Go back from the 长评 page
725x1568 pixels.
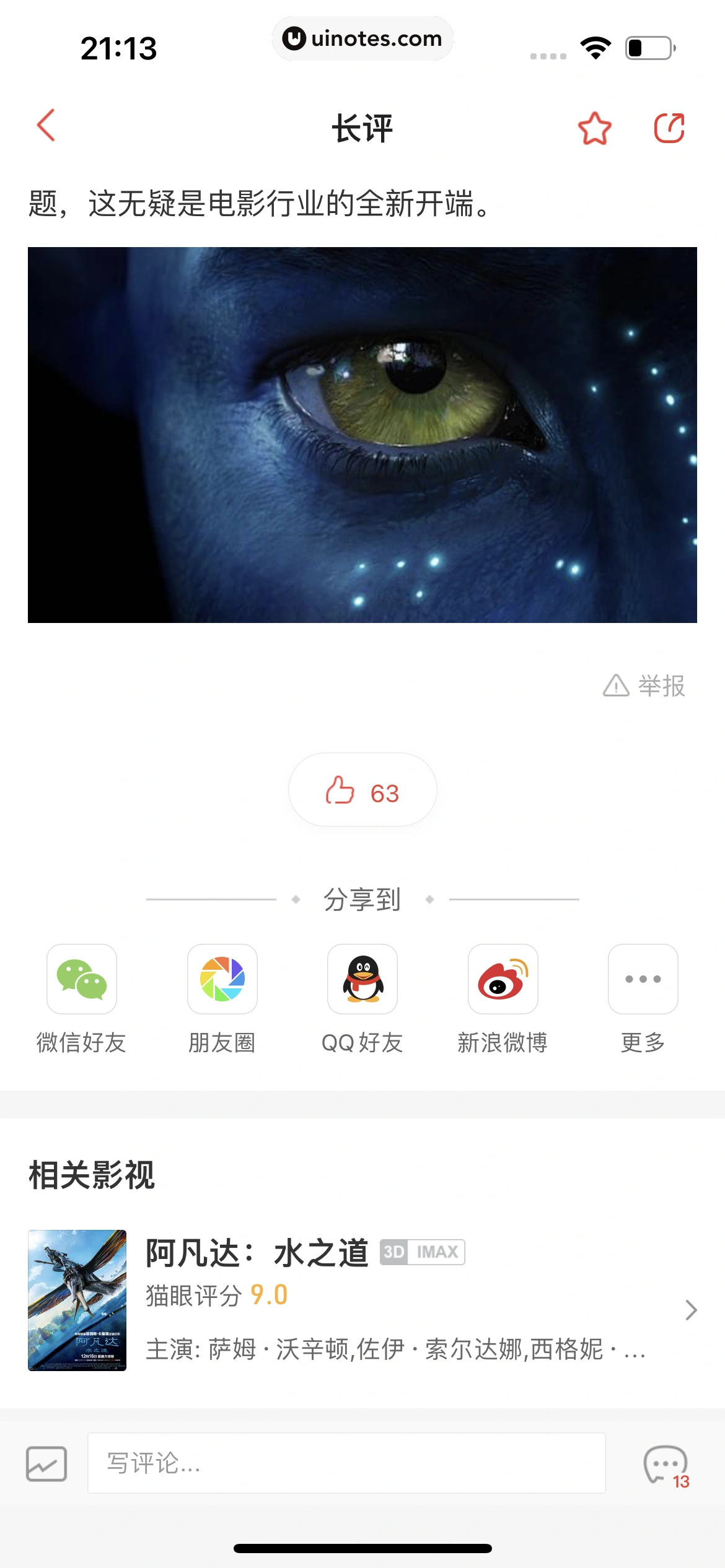47,126
